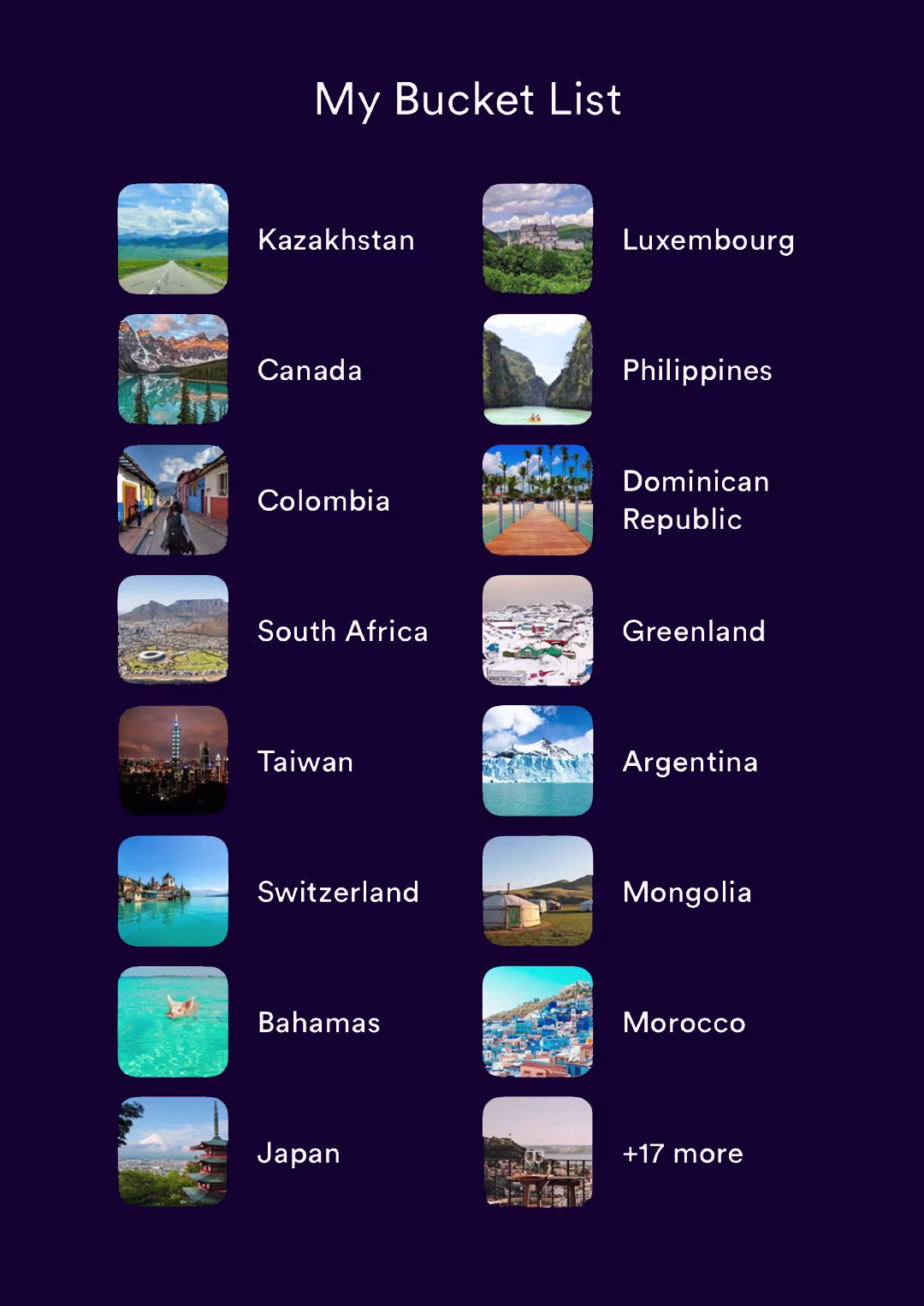The width and height of the screenshot is (924, 1306).
Task: Click the Dominican Republic pier thumbnail
Action: (x=537, y=501)
